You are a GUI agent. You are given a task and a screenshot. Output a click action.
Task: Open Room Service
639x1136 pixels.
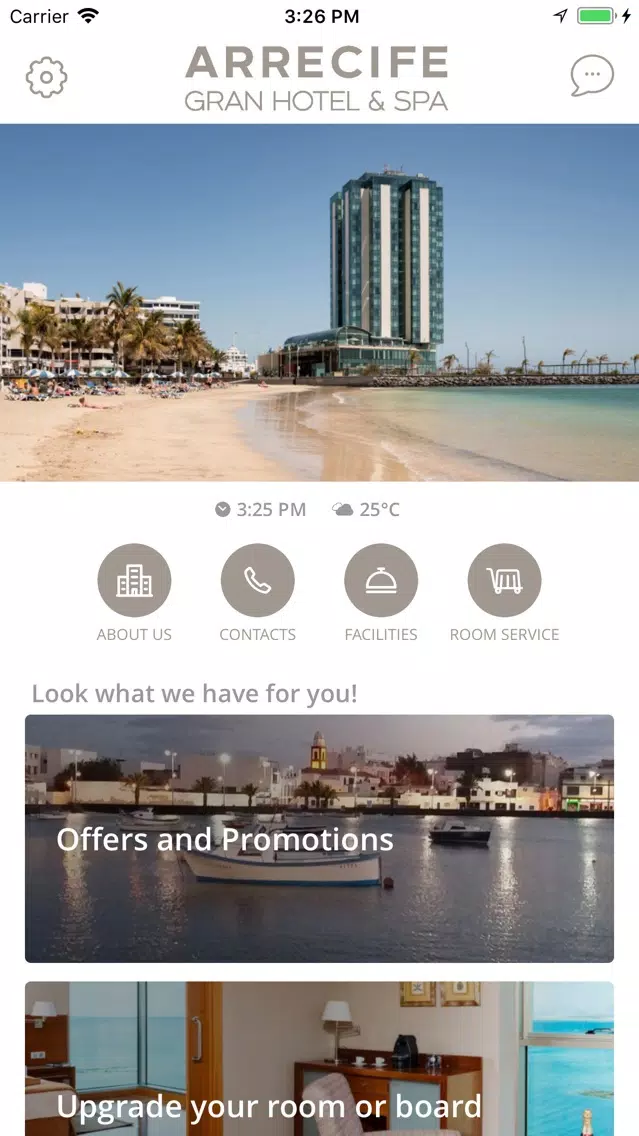point(504,580)
